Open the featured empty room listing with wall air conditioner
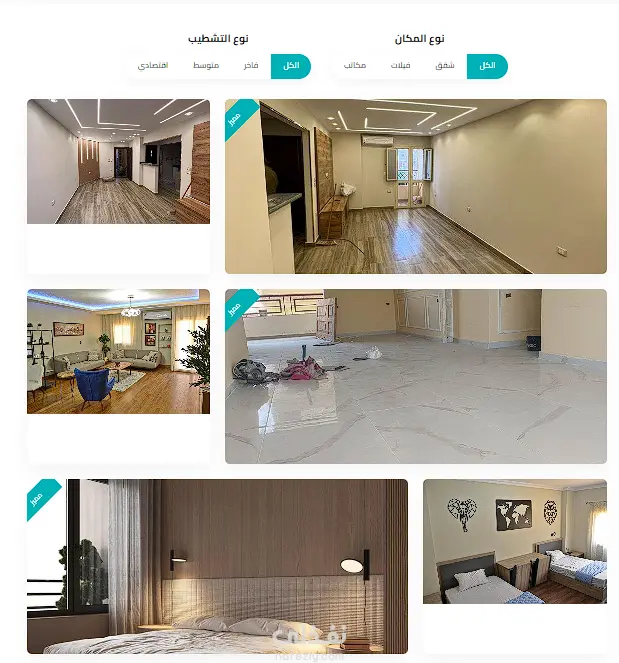 (415, 186)
